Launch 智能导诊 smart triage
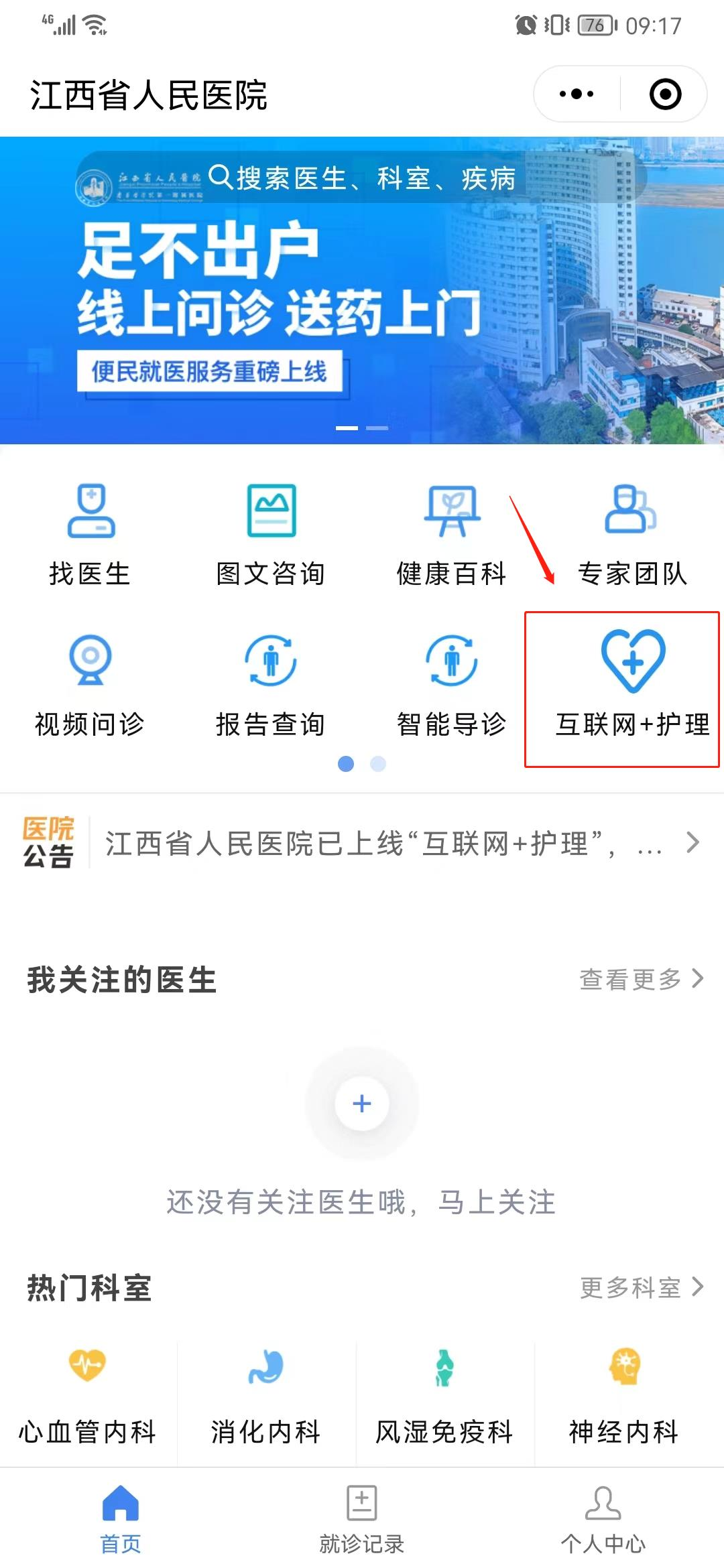Image resolution: width=724 pixels, height=1568 pixels. coord(450,680)
